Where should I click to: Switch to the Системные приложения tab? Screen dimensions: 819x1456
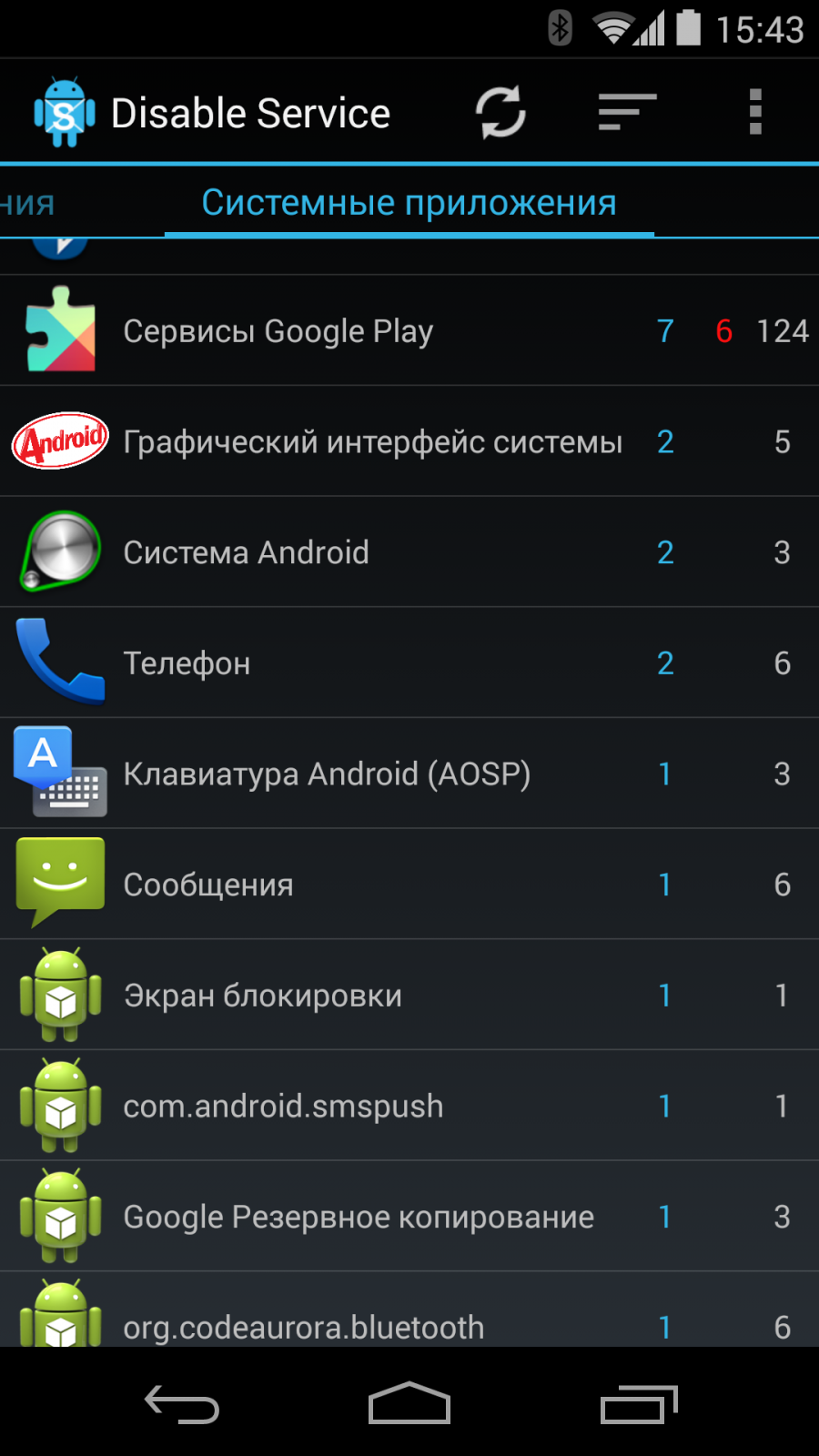click(x=409, y=203)
